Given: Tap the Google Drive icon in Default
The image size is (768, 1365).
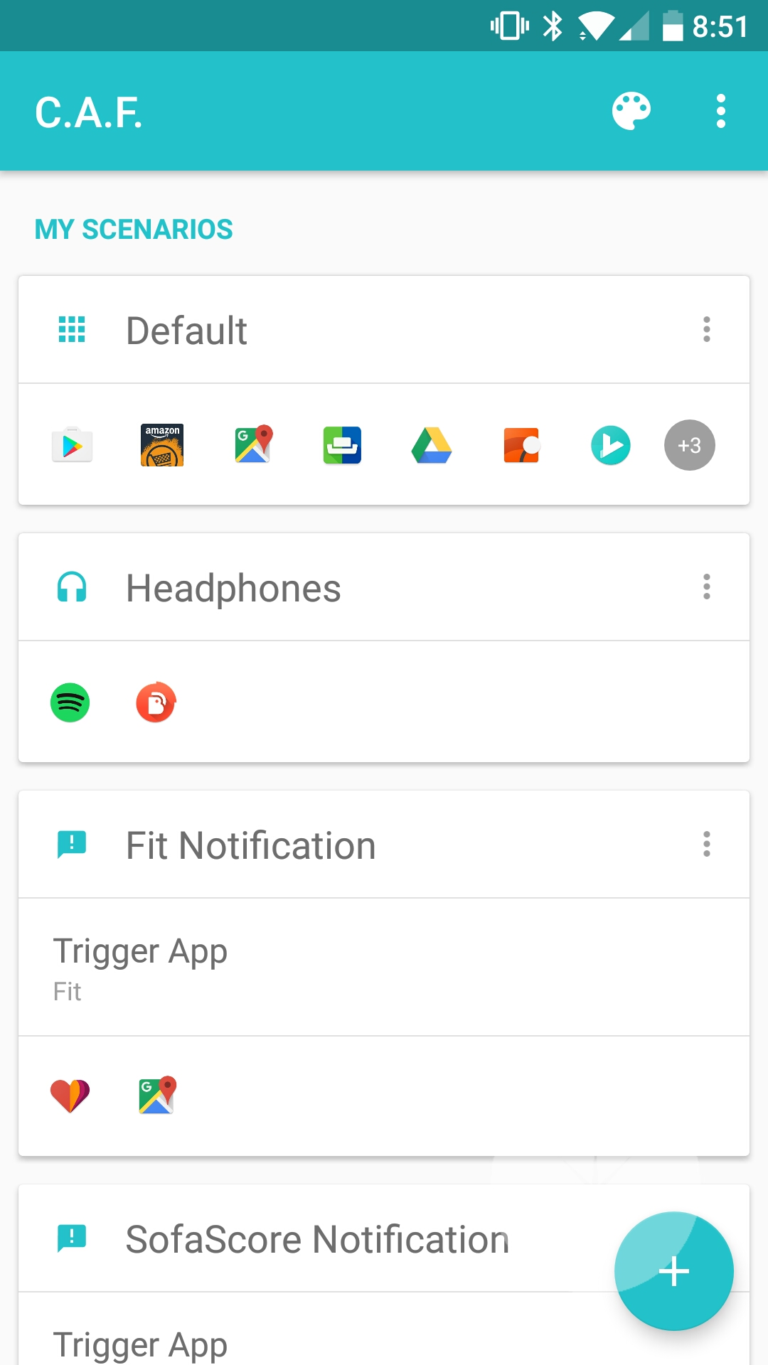Looking at the screenshot, I should (431, 445).
